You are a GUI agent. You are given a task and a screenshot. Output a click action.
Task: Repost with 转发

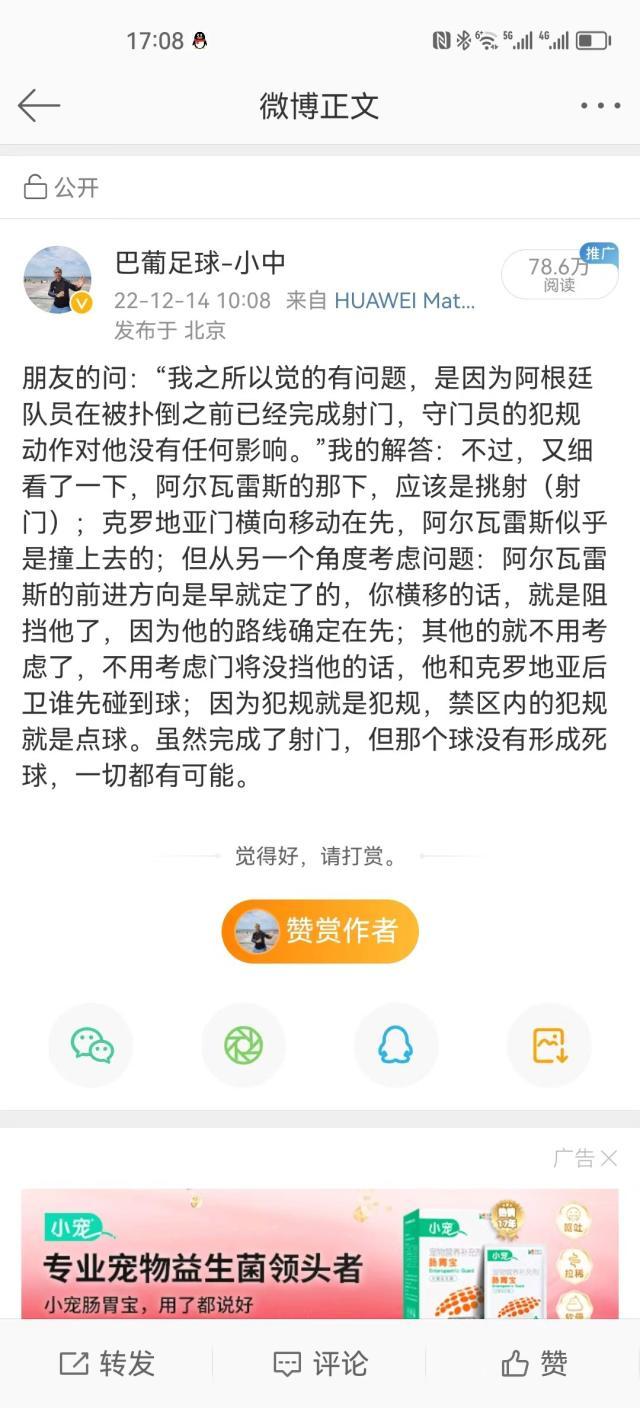coord(107,1363)
